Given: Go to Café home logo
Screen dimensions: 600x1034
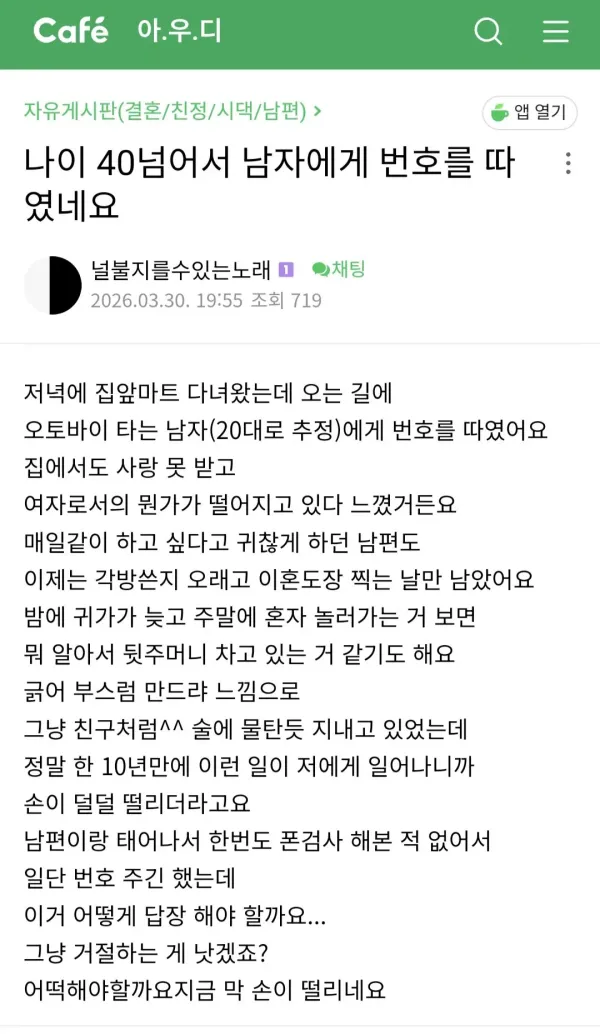Looking at the screenshot, I should tap(70, 31).
